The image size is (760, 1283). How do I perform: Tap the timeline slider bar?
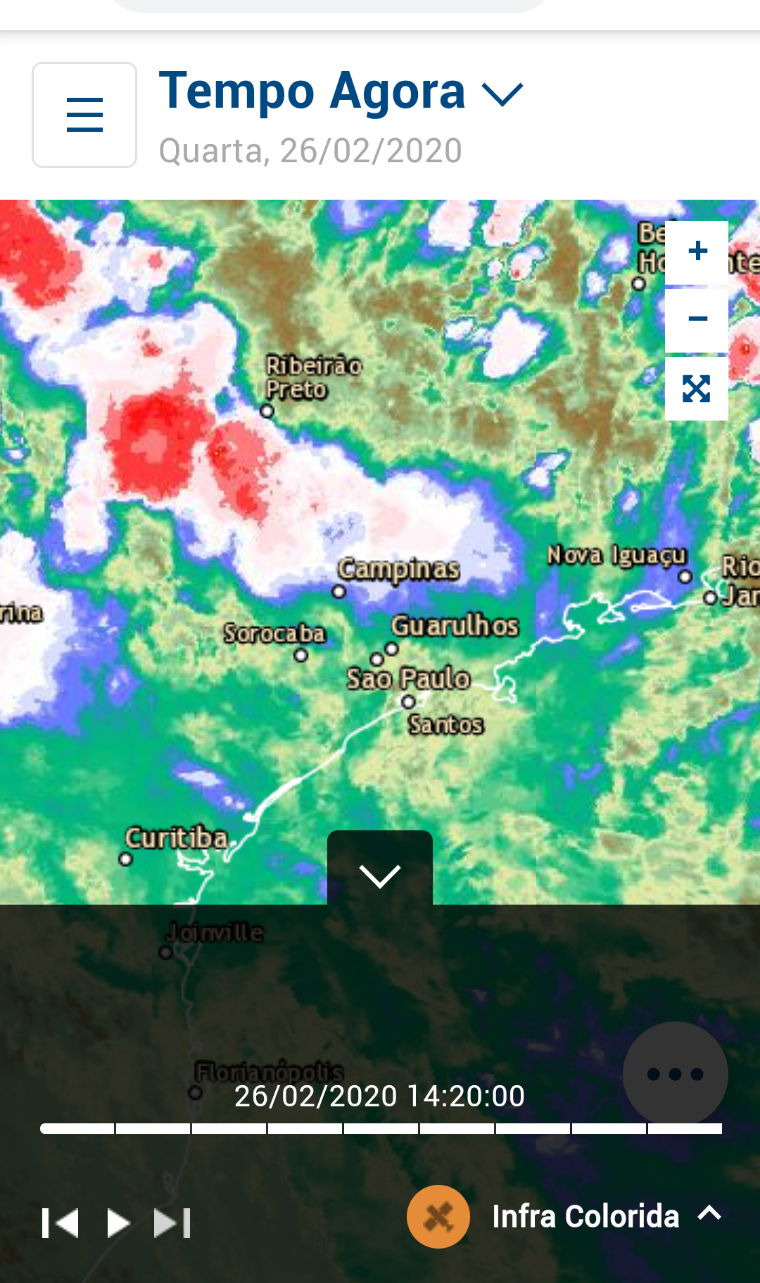pyautogui.click(x=381, y=1128)
